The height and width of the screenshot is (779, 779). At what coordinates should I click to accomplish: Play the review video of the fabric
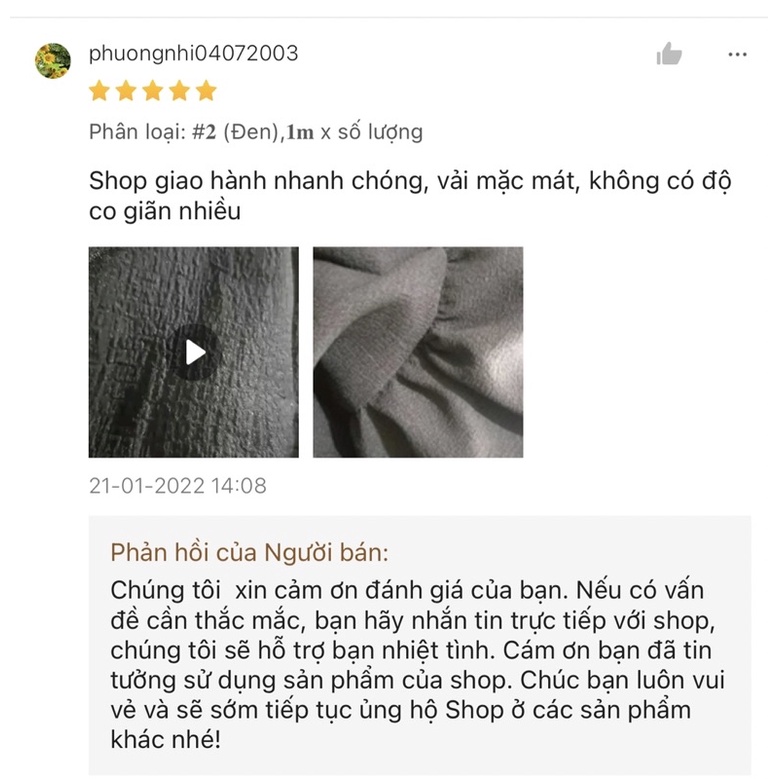pyautogui.click(x=194, y=352)
